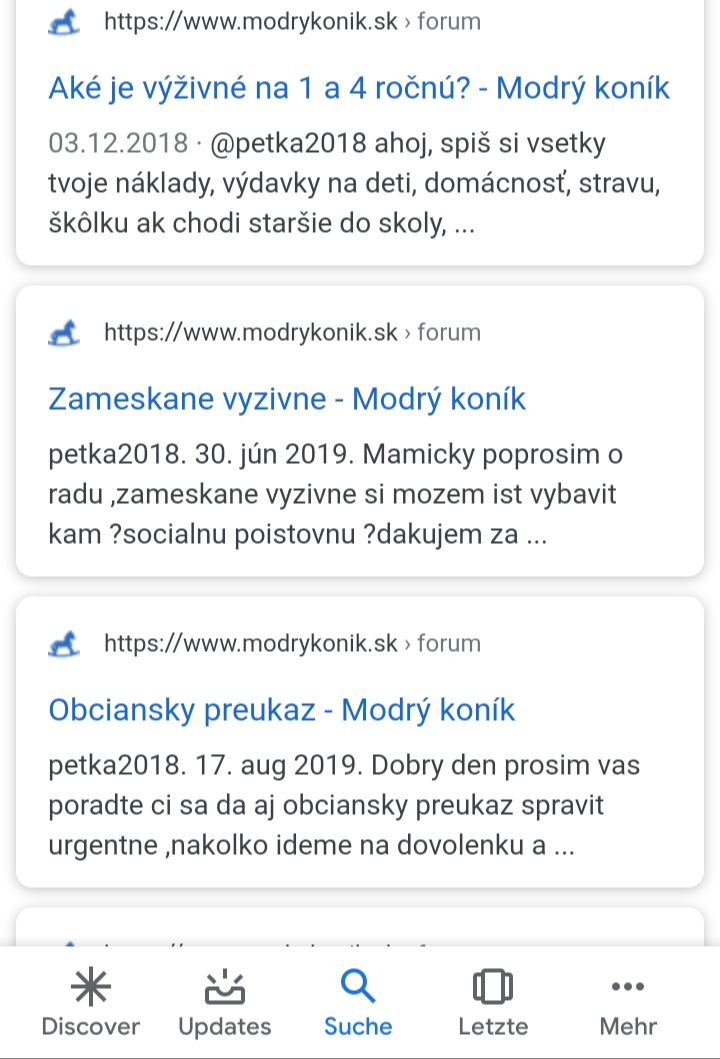
Task: Open the Mehr menu
Action: (x=627, y=1003)
